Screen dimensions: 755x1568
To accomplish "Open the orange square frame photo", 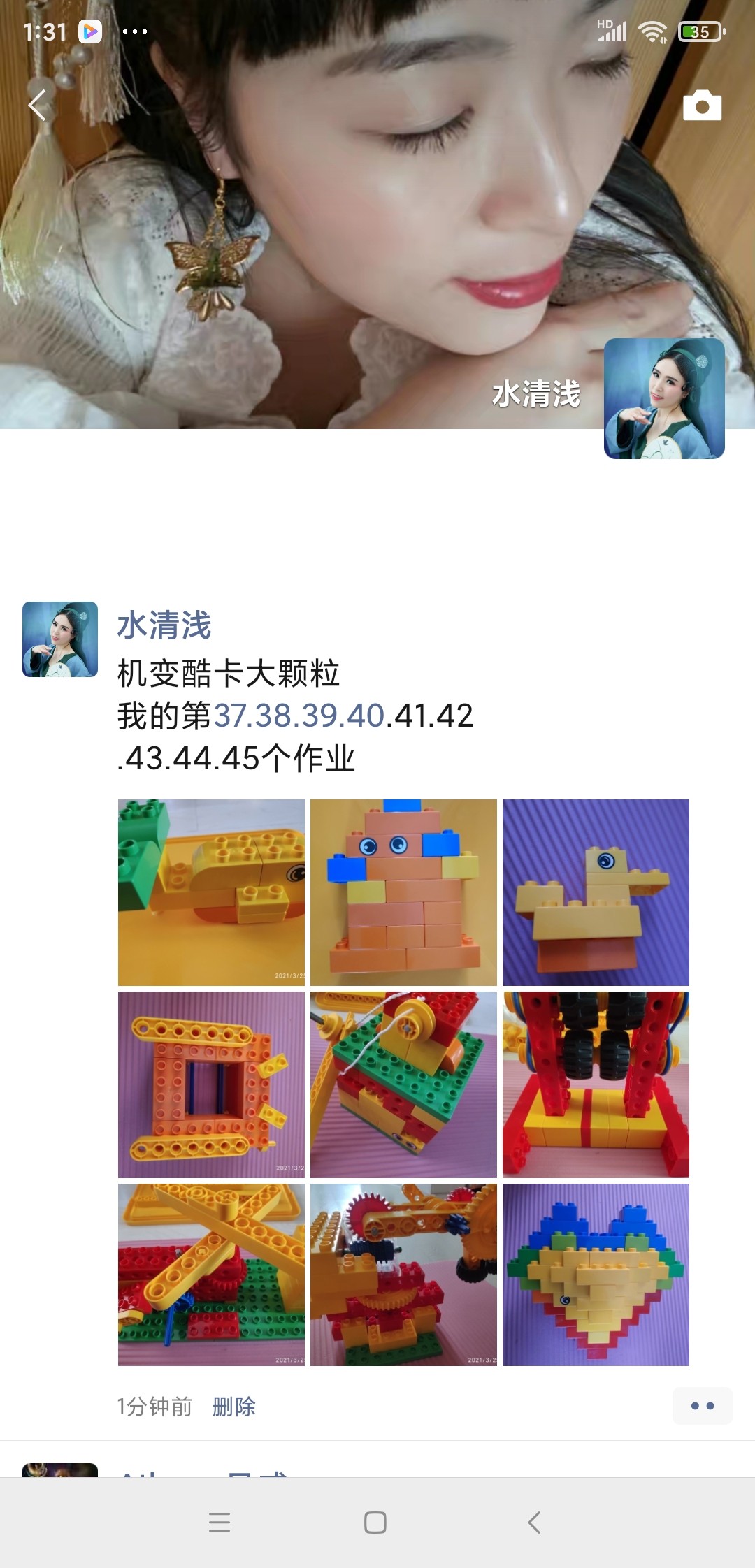I will click(211, 1084).
